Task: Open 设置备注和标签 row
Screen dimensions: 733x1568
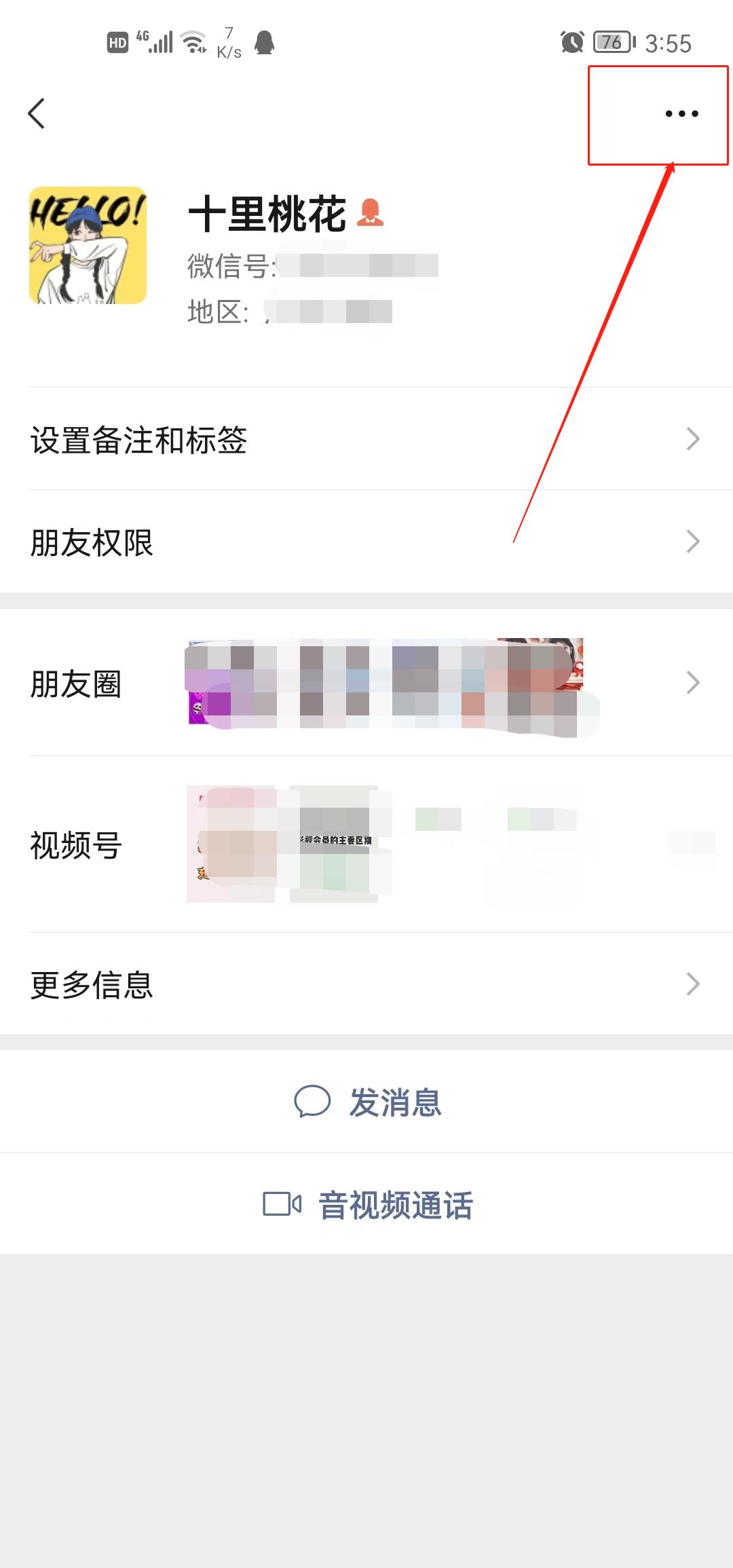Action: coord(366,439)
